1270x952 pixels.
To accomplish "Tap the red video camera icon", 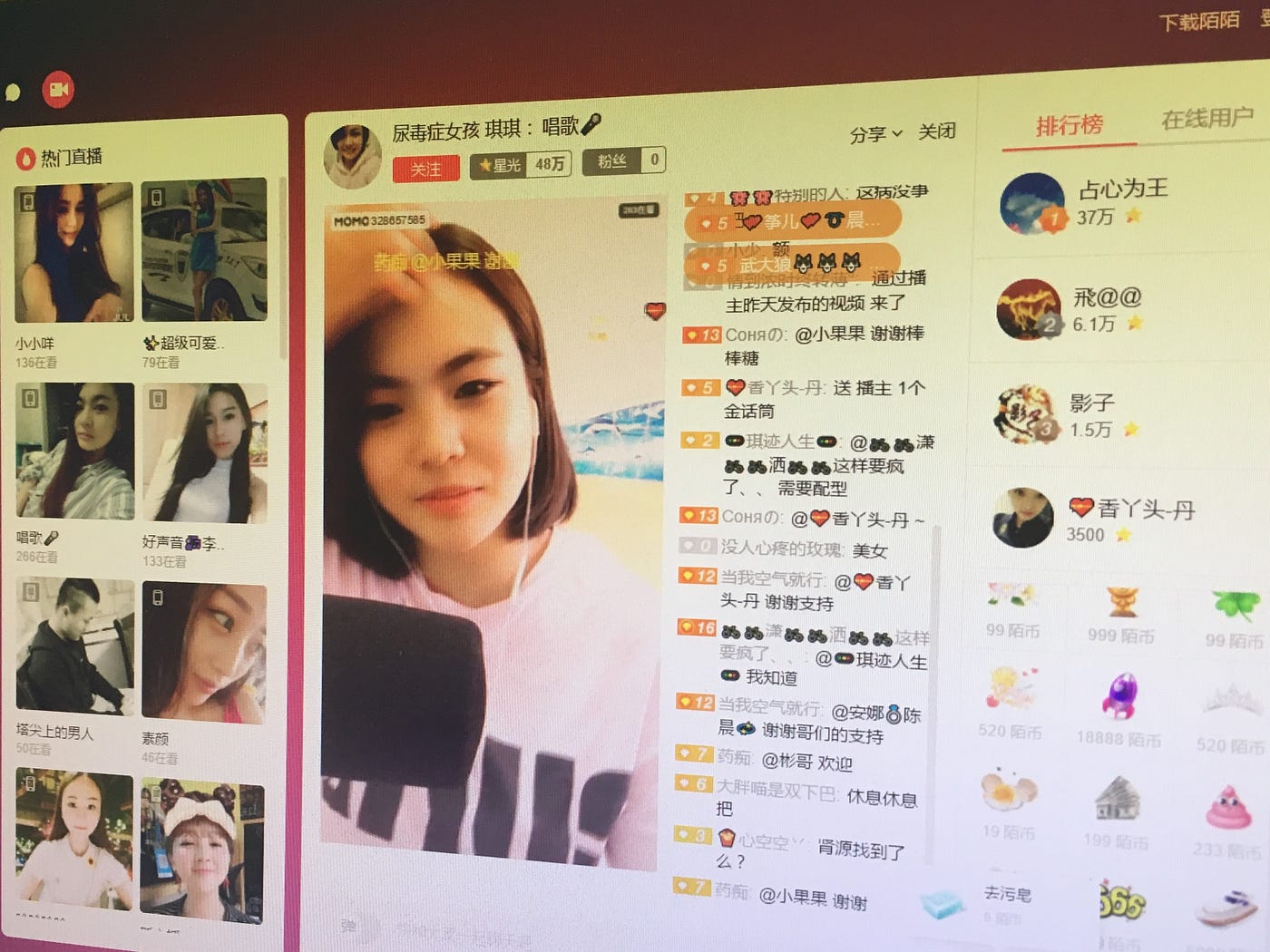I will (x=59, y=89).
